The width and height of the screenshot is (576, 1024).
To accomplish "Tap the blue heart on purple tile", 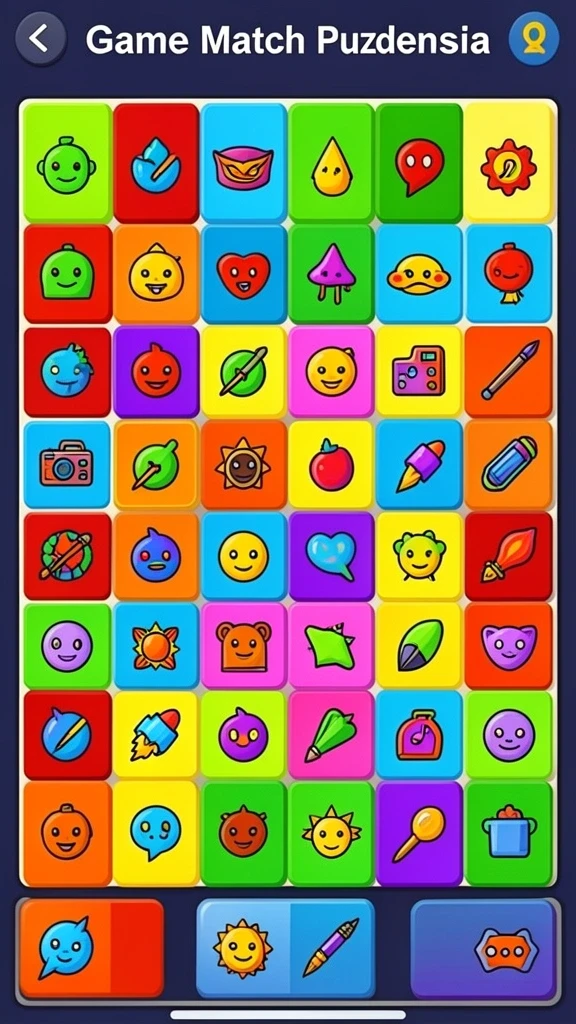I will pyautogui.click(x=332, y=556).
